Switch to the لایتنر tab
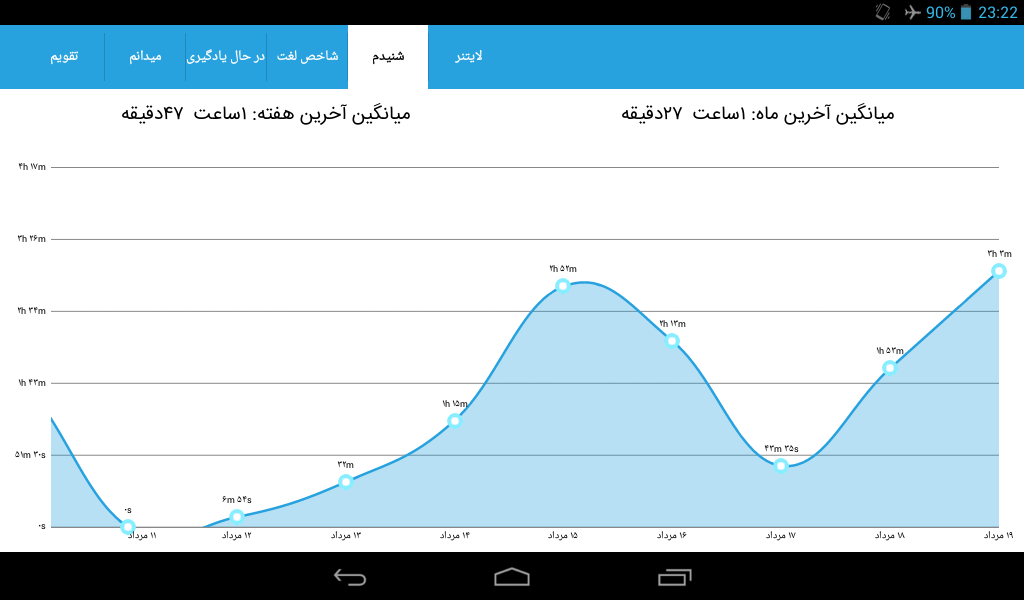 469,56
